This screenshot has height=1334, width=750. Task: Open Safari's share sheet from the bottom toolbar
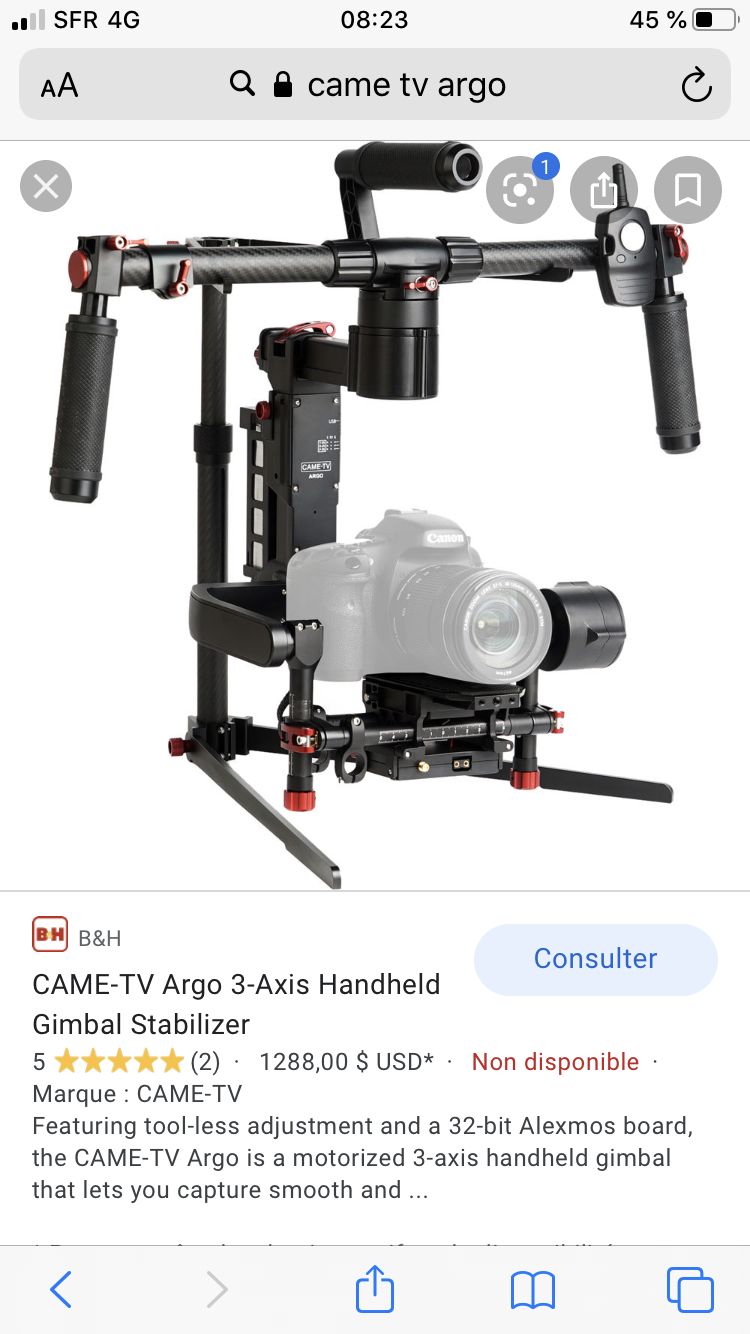pyautogui.click(x=375, y=1288)
